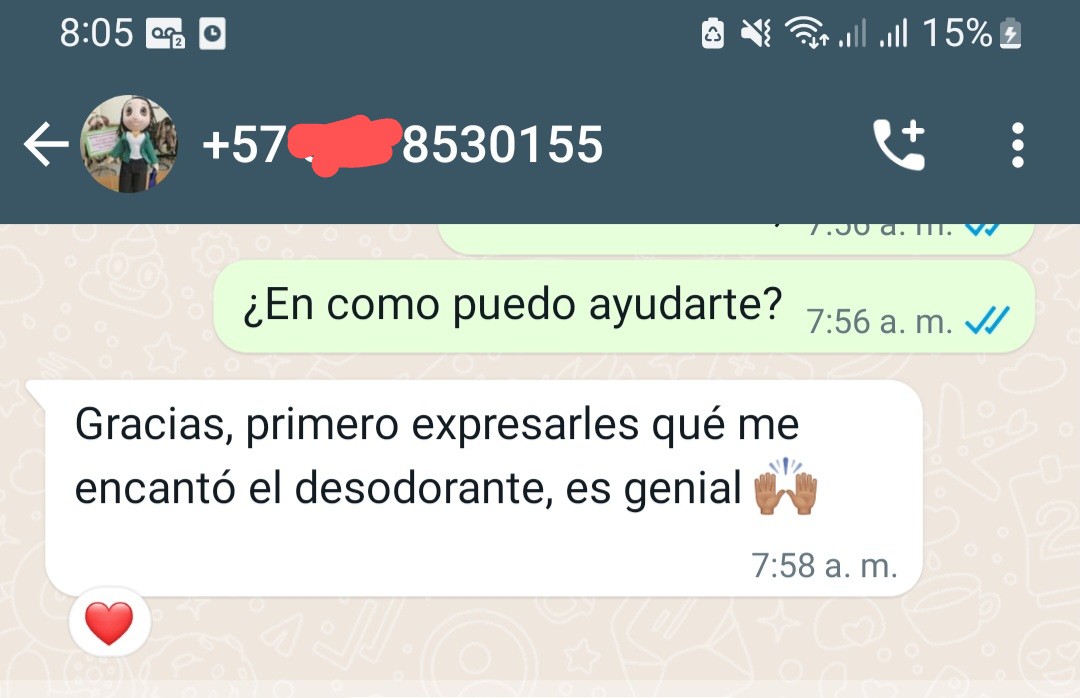Open contact info for number ending 8530155
This screenshot has height=698, width=1080.
click(402, 146)
